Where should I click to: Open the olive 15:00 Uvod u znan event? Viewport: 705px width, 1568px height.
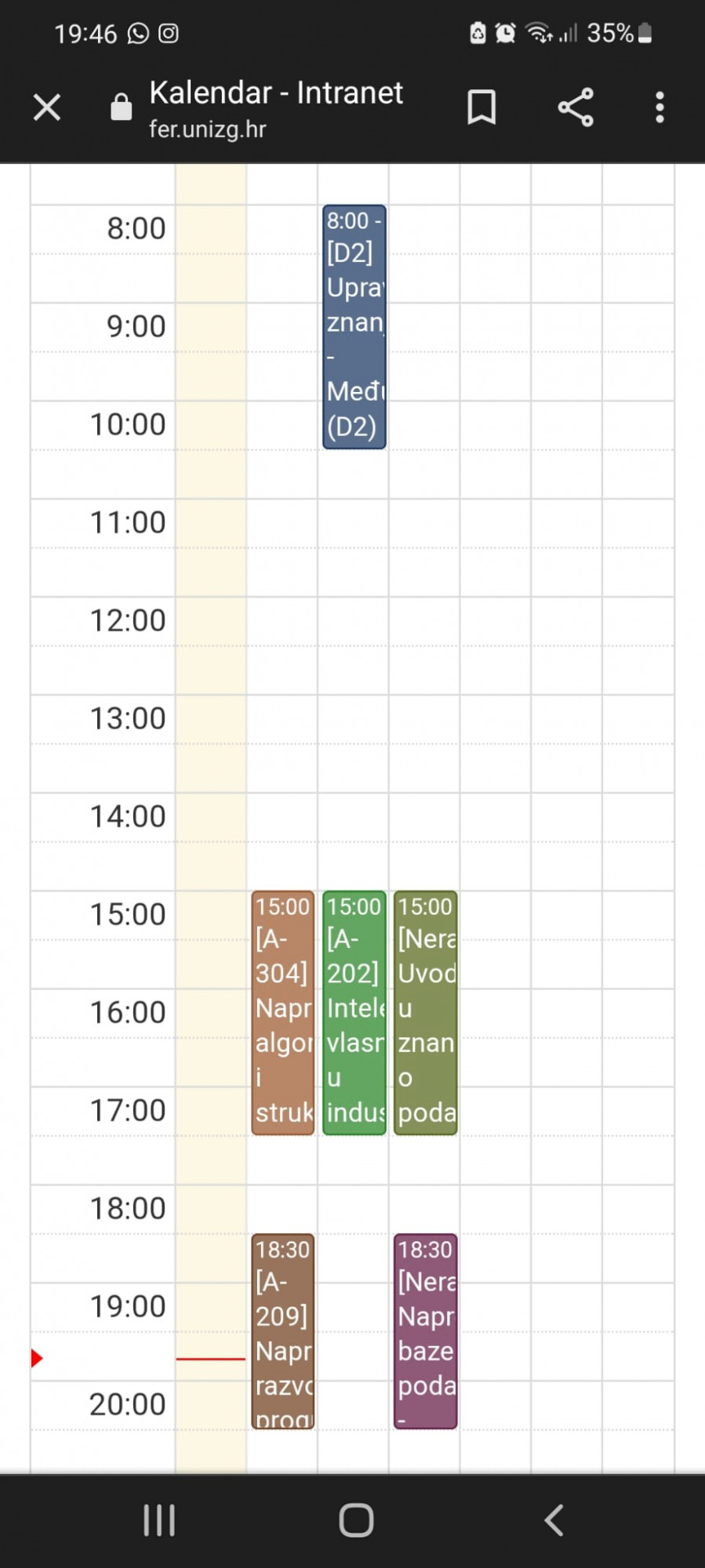click(x=426, y=1013)
